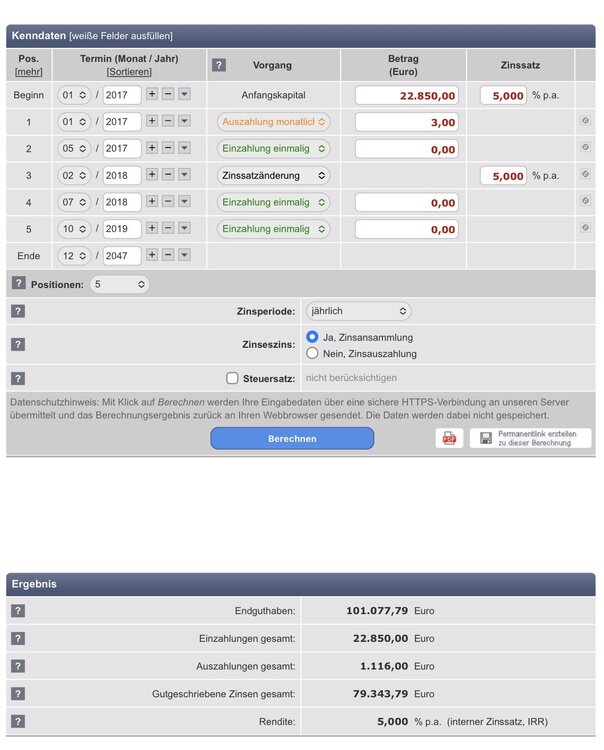Screen dimensions: 604x750
Task: Open the Zinsperiode dropdown
Action: 358,311
